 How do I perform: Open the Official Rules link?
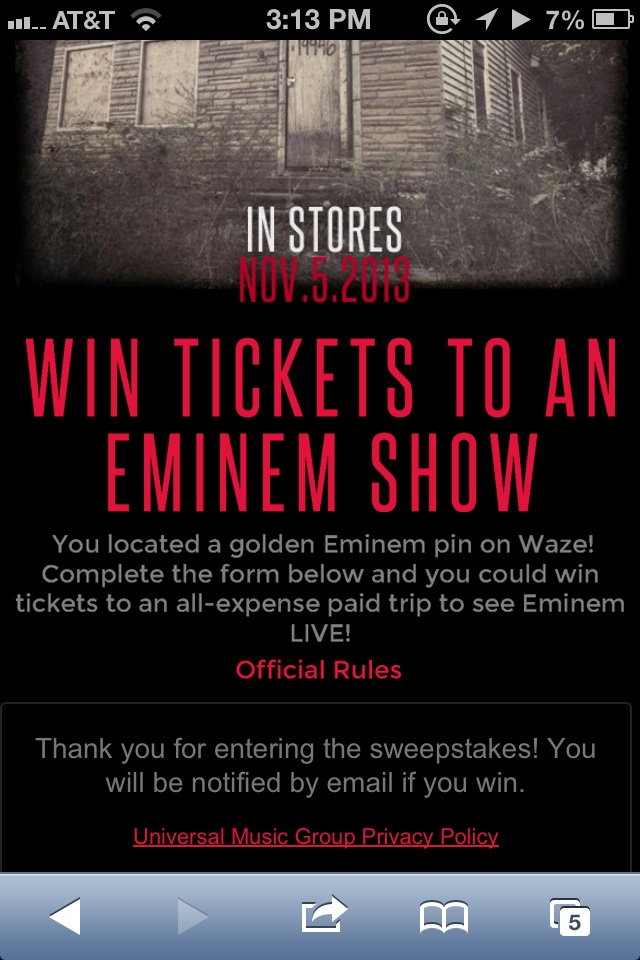pos(318,670)
